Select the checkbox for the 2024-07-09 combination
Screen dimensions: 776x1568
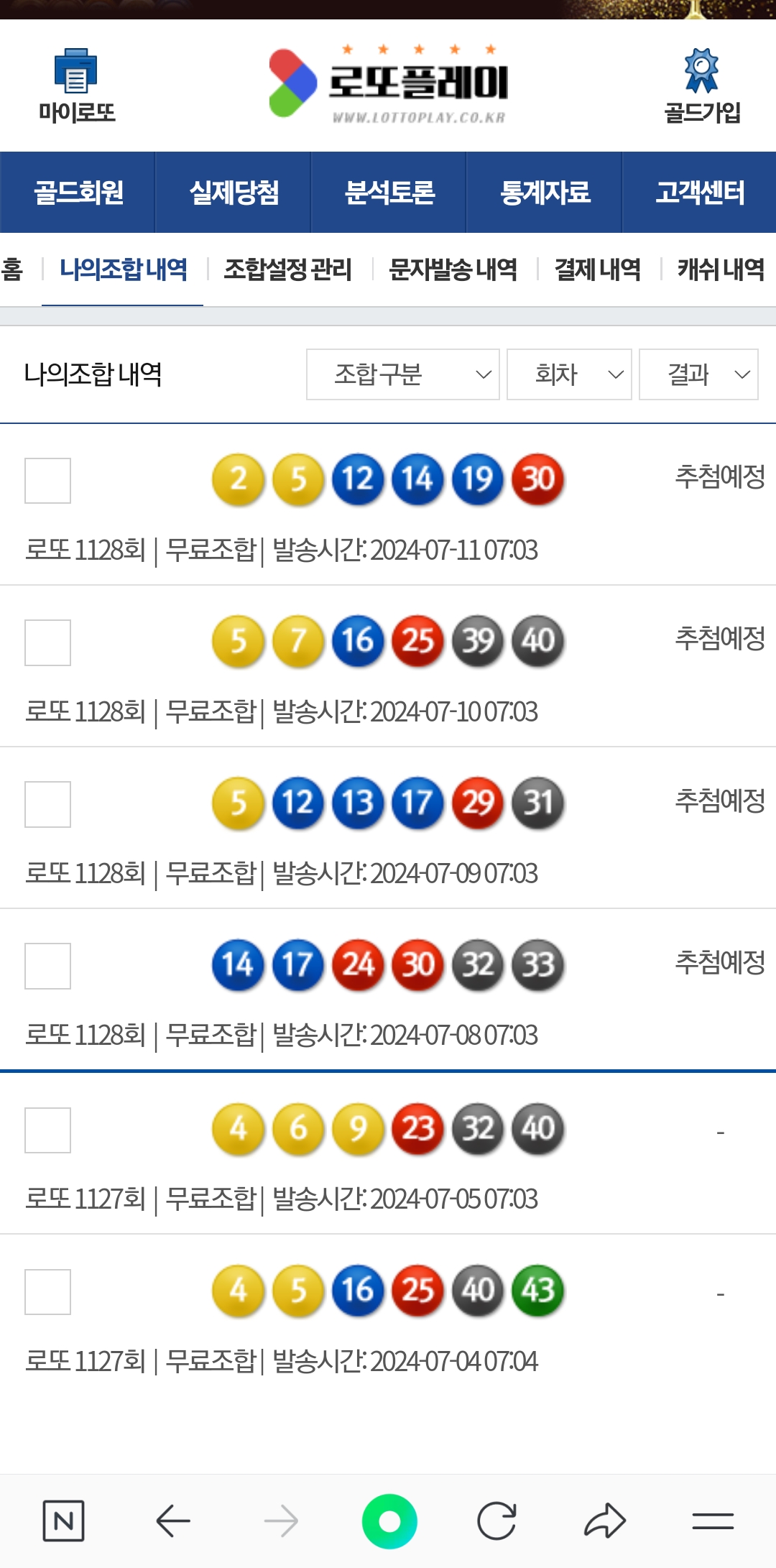pos(47,804)
